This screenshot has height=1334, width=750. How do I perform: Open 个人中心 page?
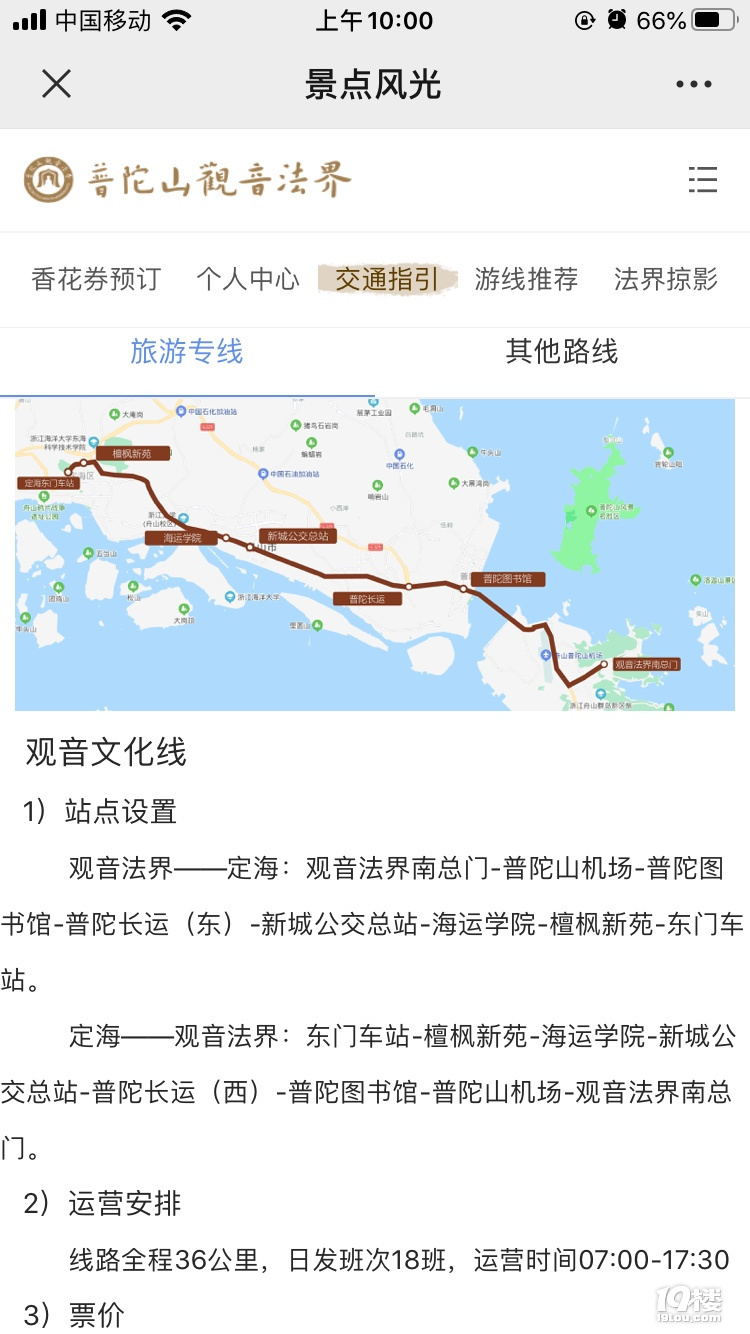(247, 279)
